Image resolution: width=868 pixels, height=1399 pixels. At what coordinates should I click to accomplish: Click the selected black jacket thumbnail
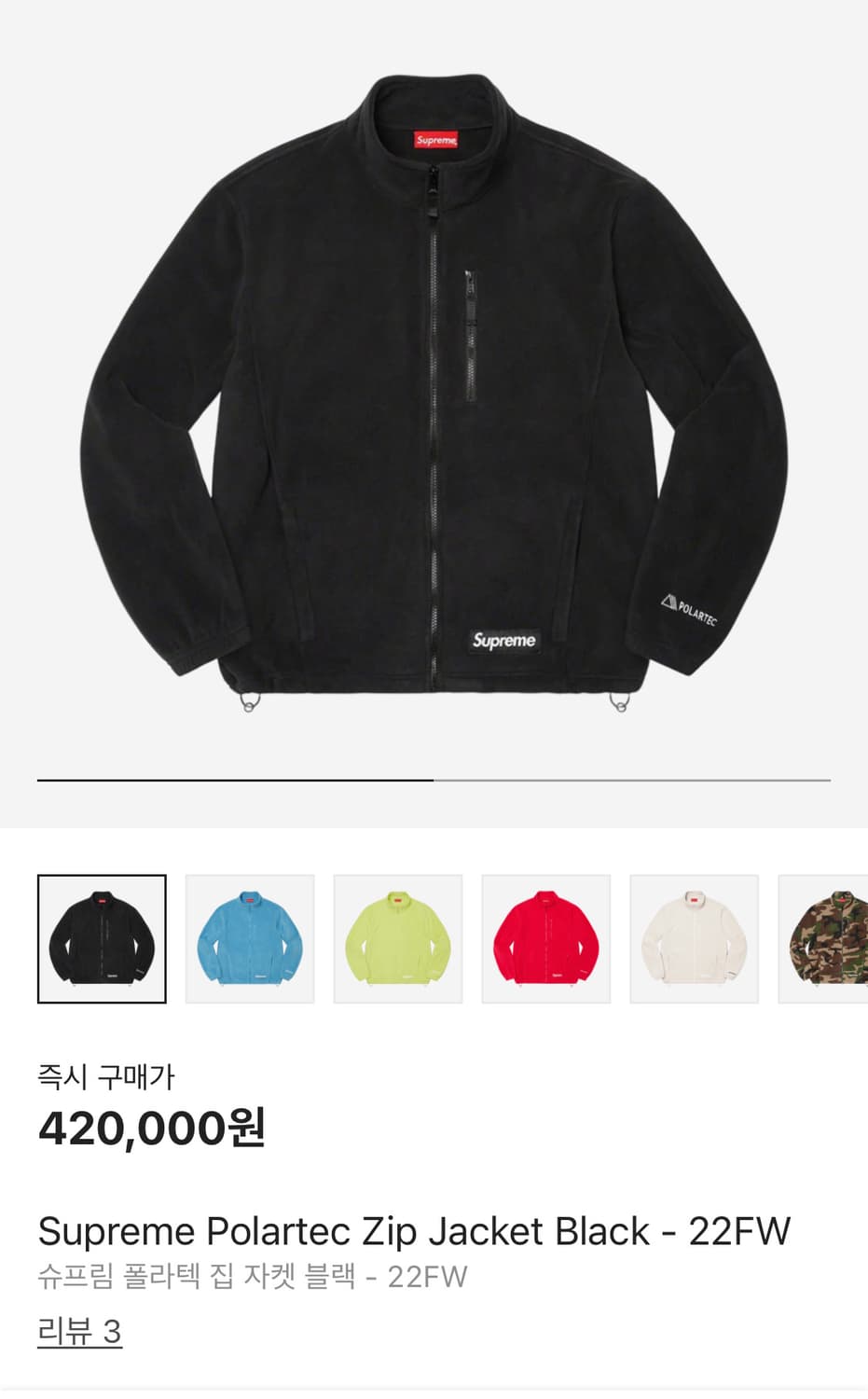point(101,938)
